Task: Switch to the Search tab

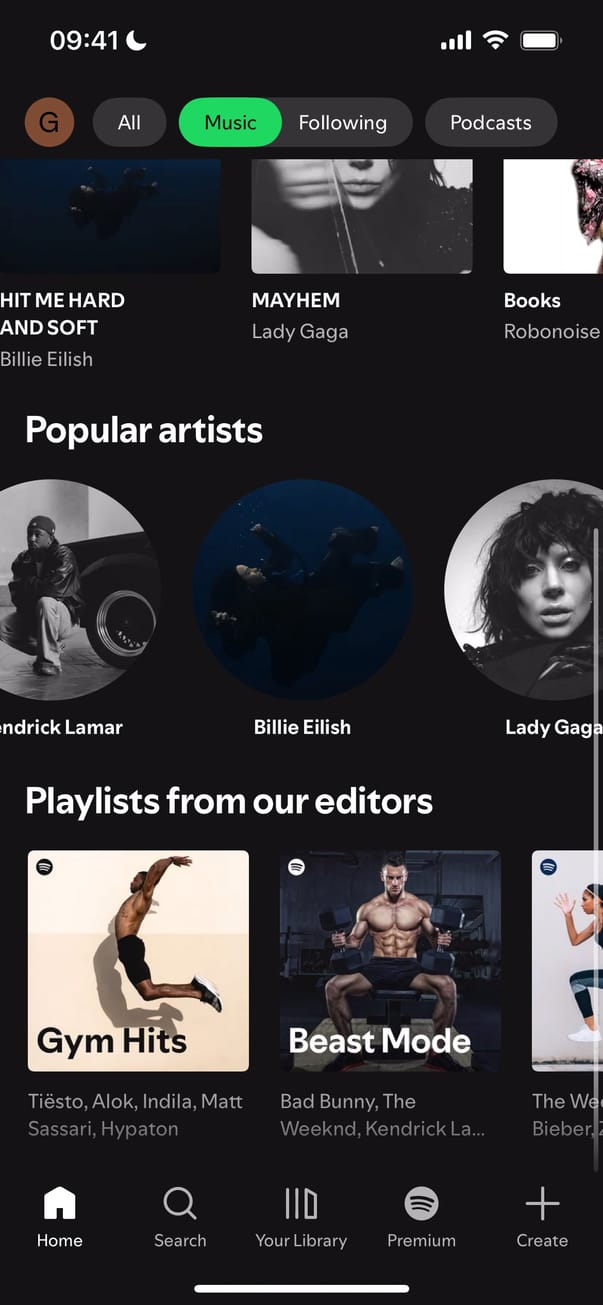Action: [180, 1217]
